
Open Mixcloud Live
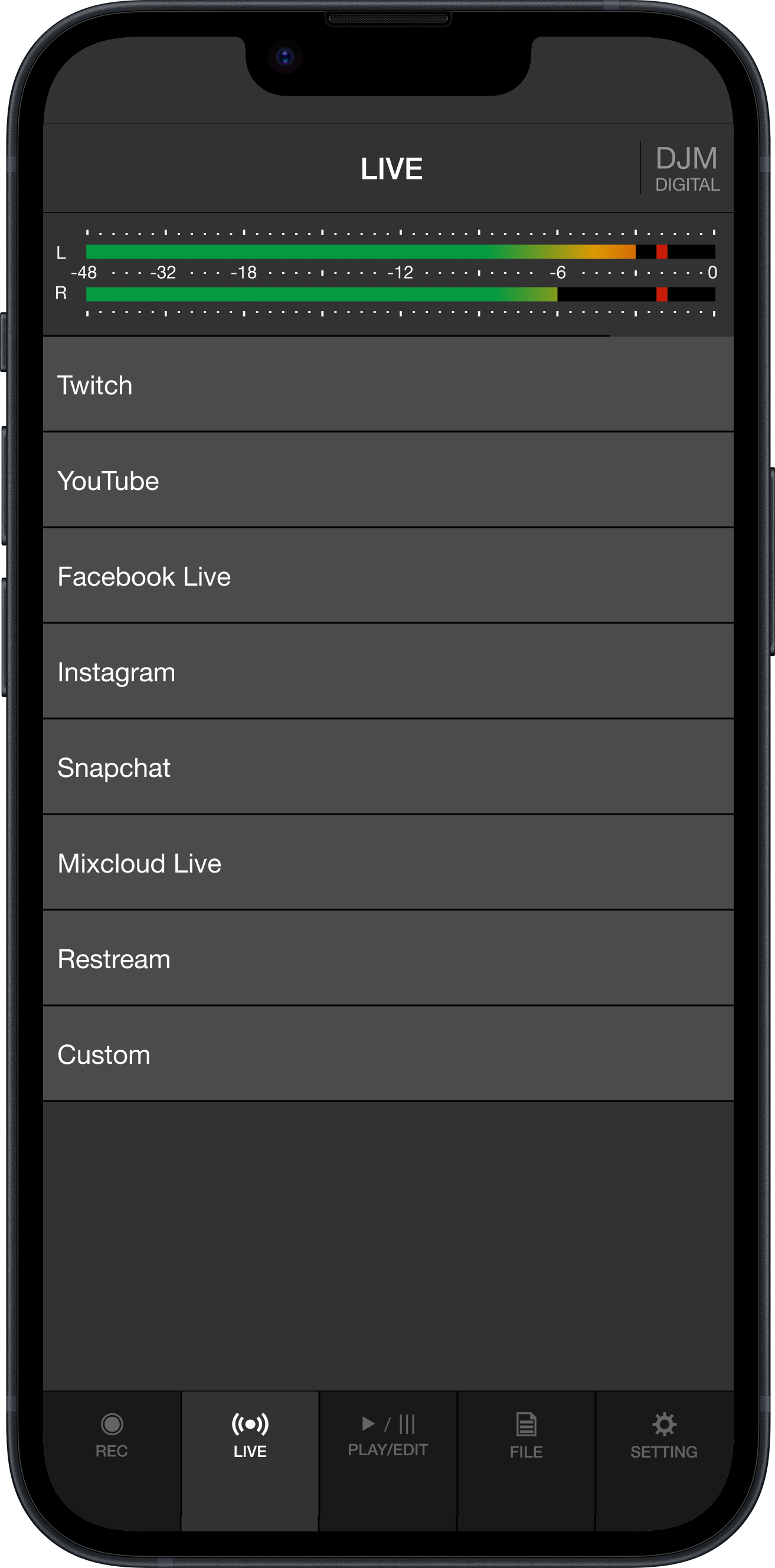point(387,863)
